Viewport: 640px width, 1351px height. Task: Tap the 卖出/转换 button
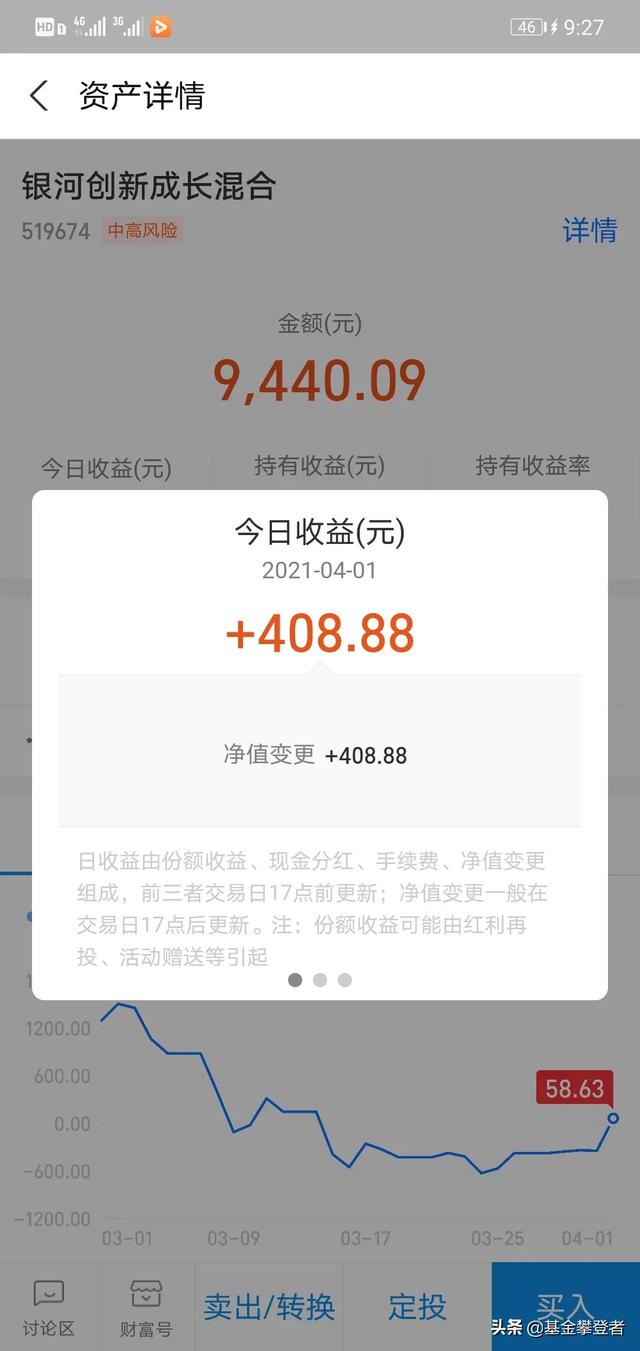point(268,1306)
